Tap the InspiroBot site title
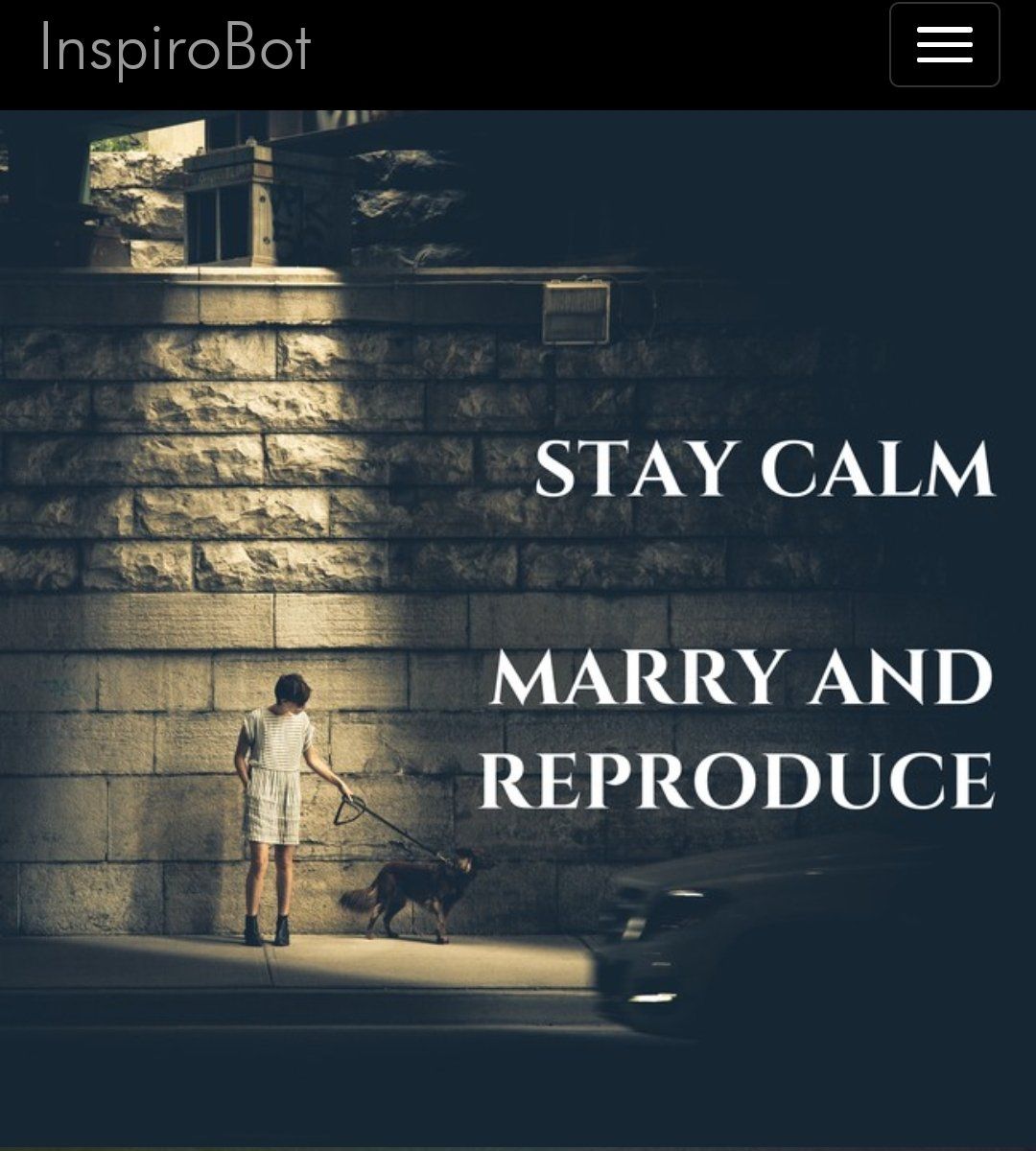Image resolution: width=1036 pixels, height=1151 pixels. coord(176,47)
